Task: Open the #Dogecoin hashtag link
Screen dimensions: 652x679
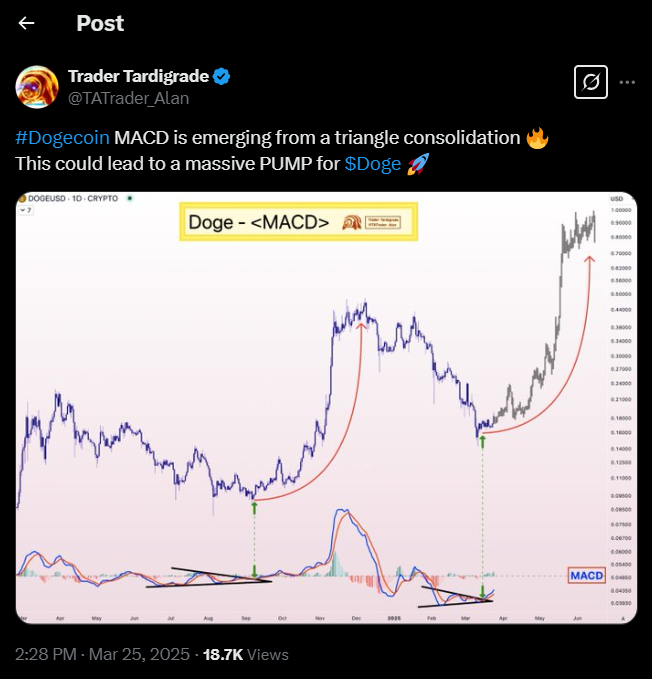Action: click(62, 137)
